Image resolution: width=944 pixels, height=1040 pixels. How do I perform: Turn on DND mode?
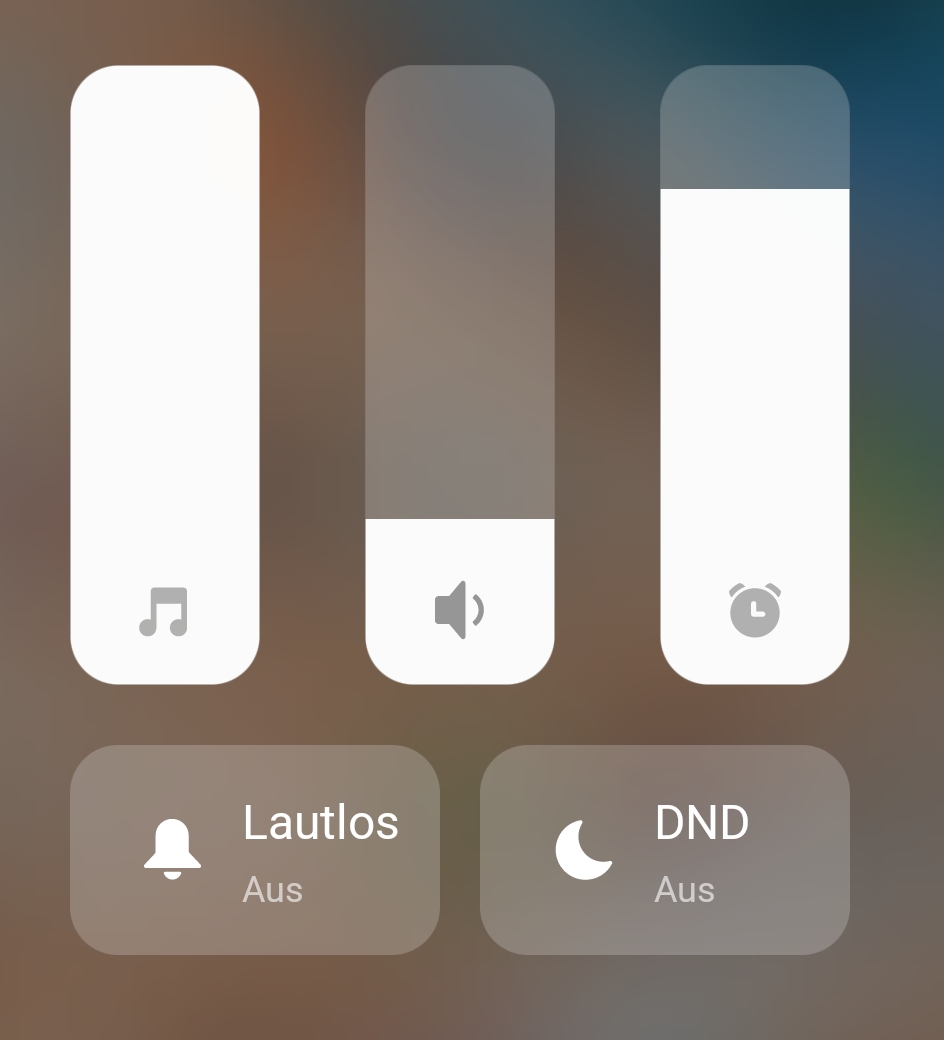[x=665, y=850]
